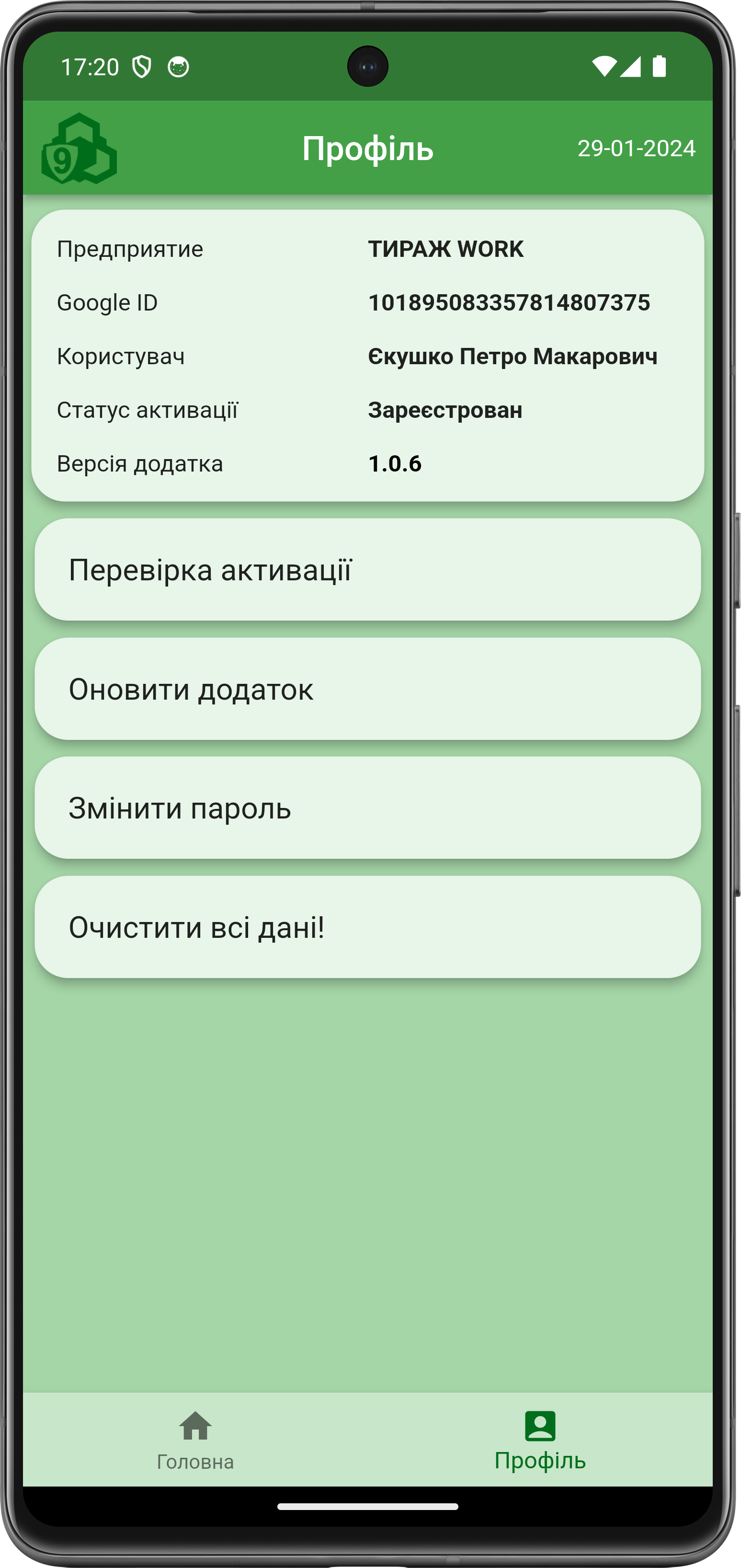741x1568 pixels.
Task: Select the Профіль tab in bottom navigation
Action: (540, 1440)
